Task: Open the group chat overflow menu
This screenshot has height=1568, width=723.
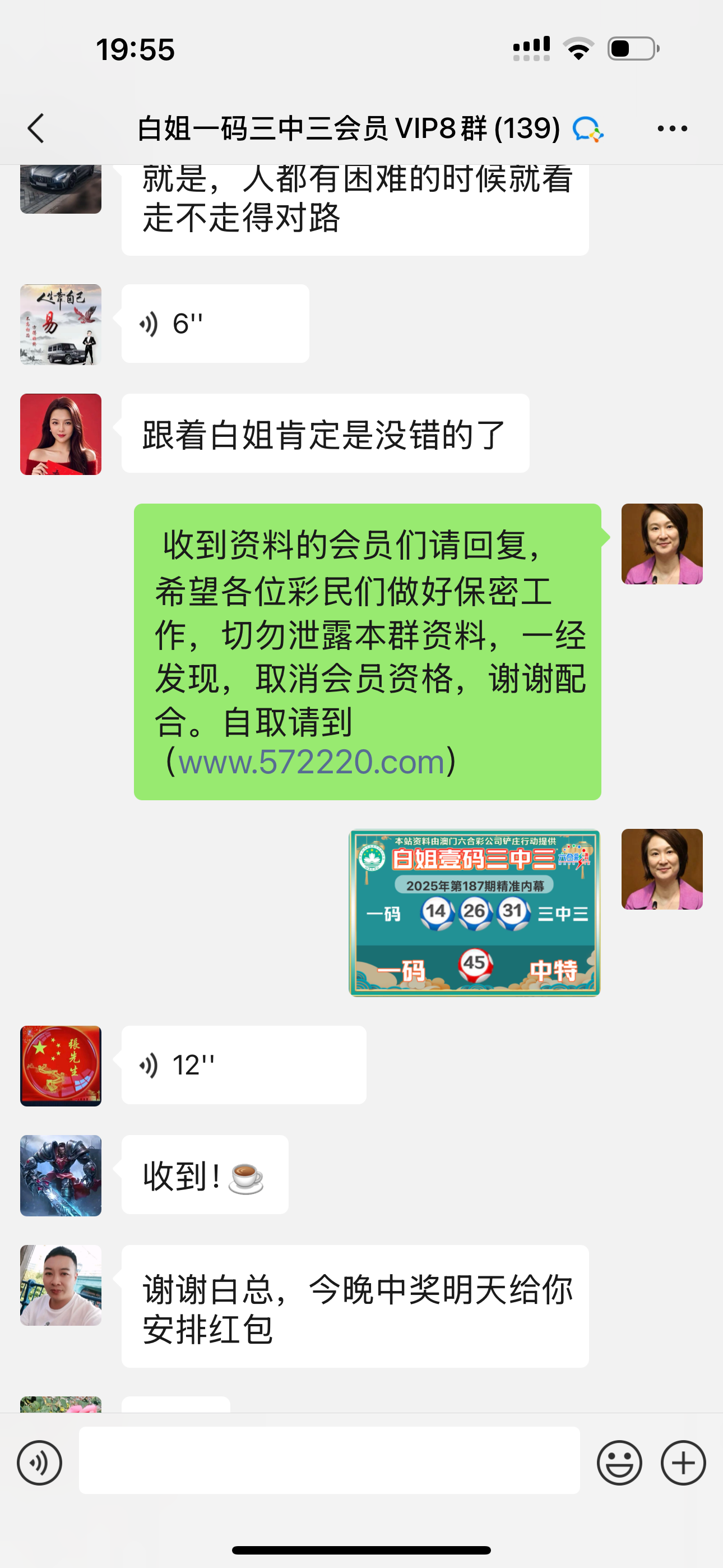Action: [x=672, y=128]
